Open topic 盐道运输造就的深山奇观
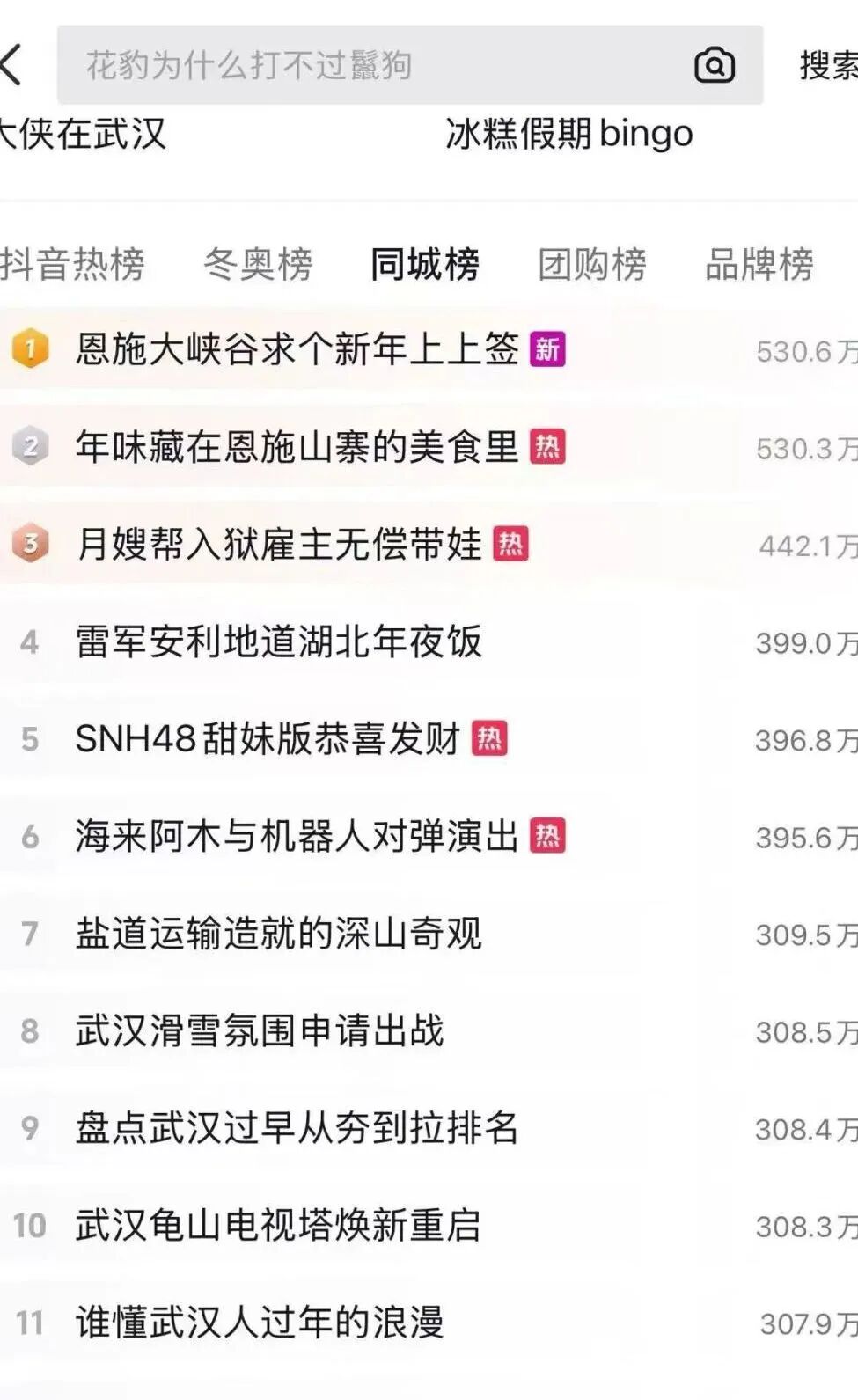Screen dimensions: 858x1400 (x=279, y=934)
